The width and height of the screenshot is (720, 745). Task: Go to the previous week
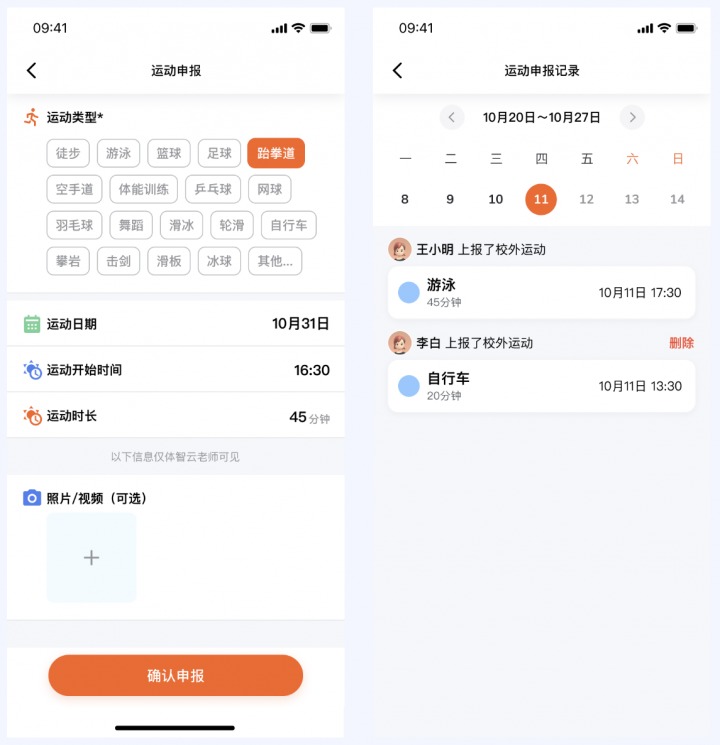(x=452, y=117)
